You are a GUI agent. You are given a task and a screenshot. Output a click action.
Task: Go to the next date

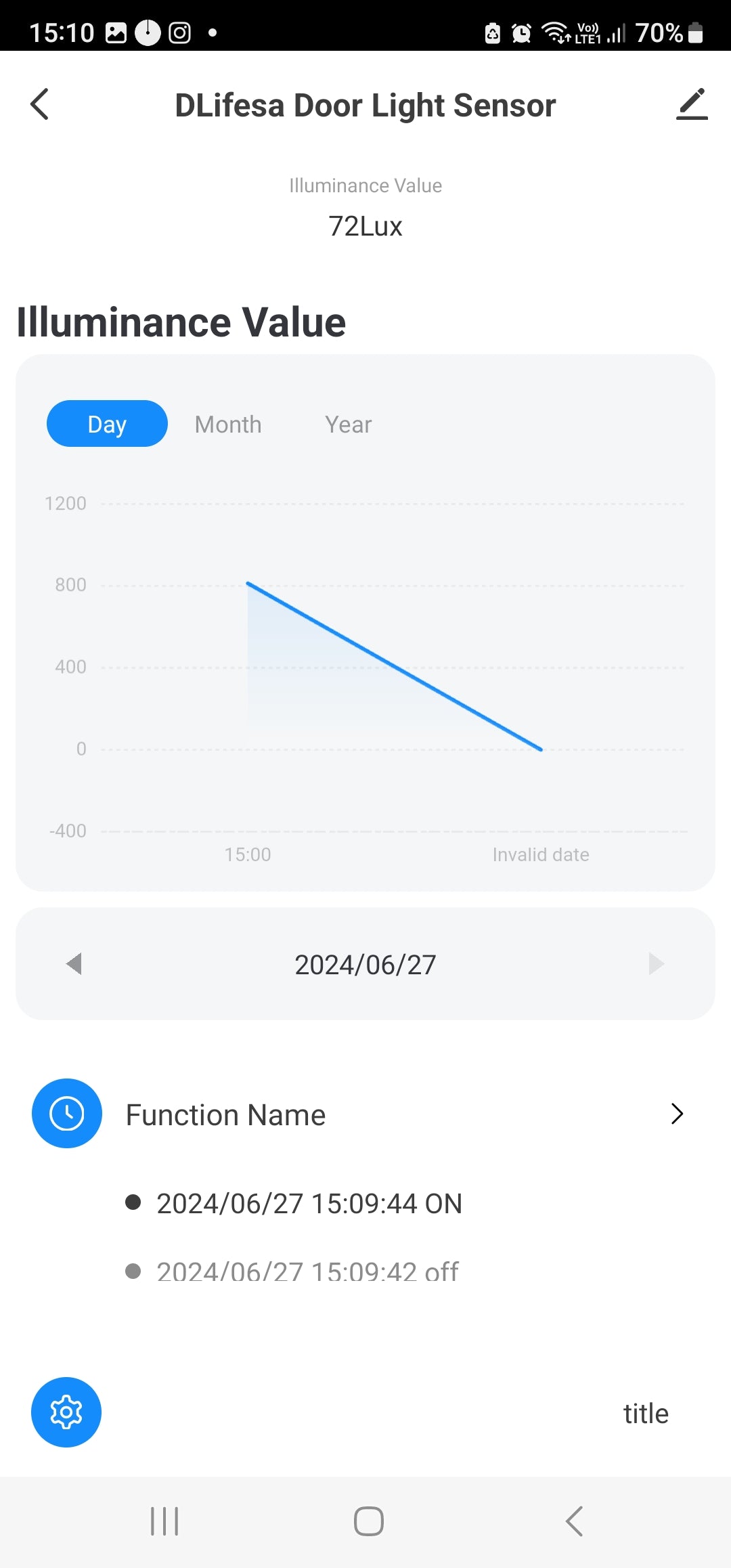pos(656,963)
